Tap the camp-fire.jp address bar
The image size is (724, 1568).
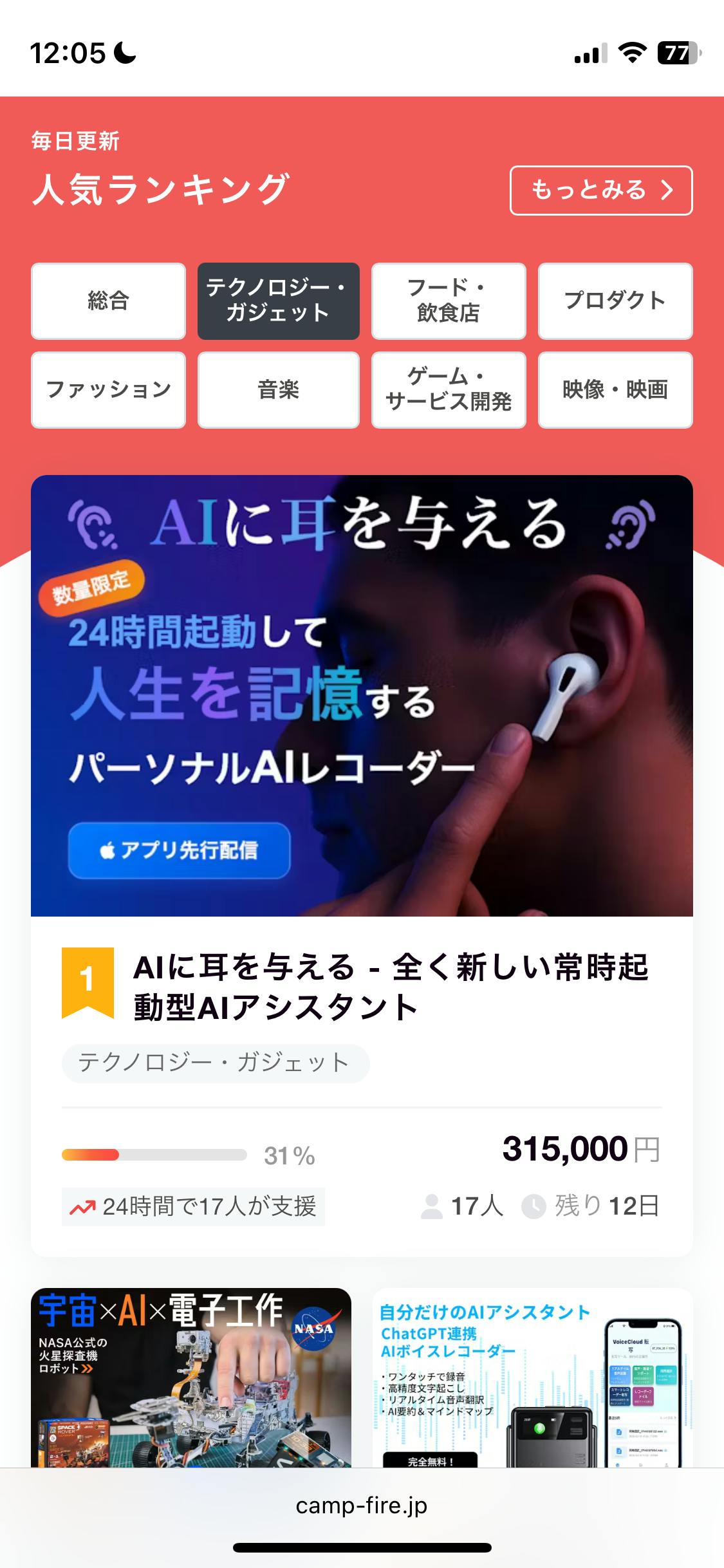[x=362, y=1505]
